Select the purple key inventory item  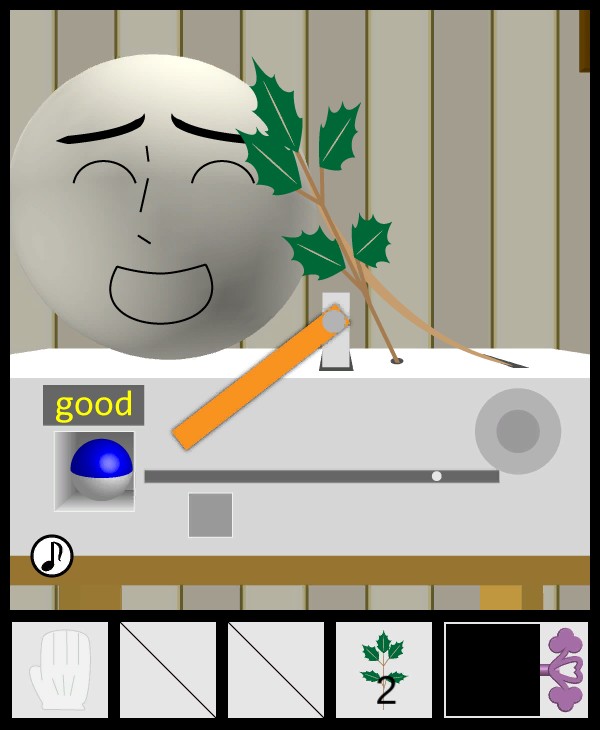tap(564, 670)
